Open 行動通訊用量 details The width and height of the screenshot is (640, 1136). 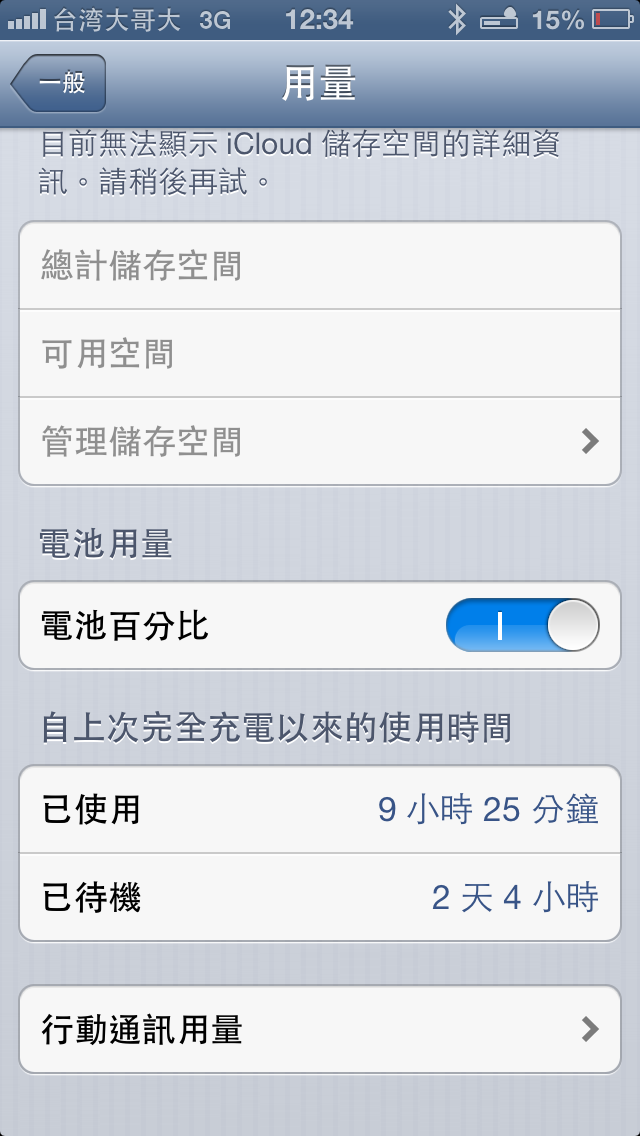(320, 1029)
